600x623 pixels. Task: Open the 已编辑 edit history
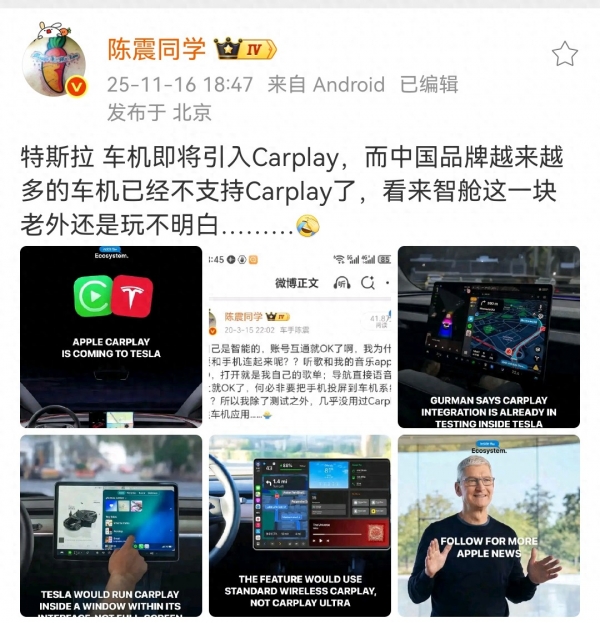pyautogui.click(x=428, y=84)
